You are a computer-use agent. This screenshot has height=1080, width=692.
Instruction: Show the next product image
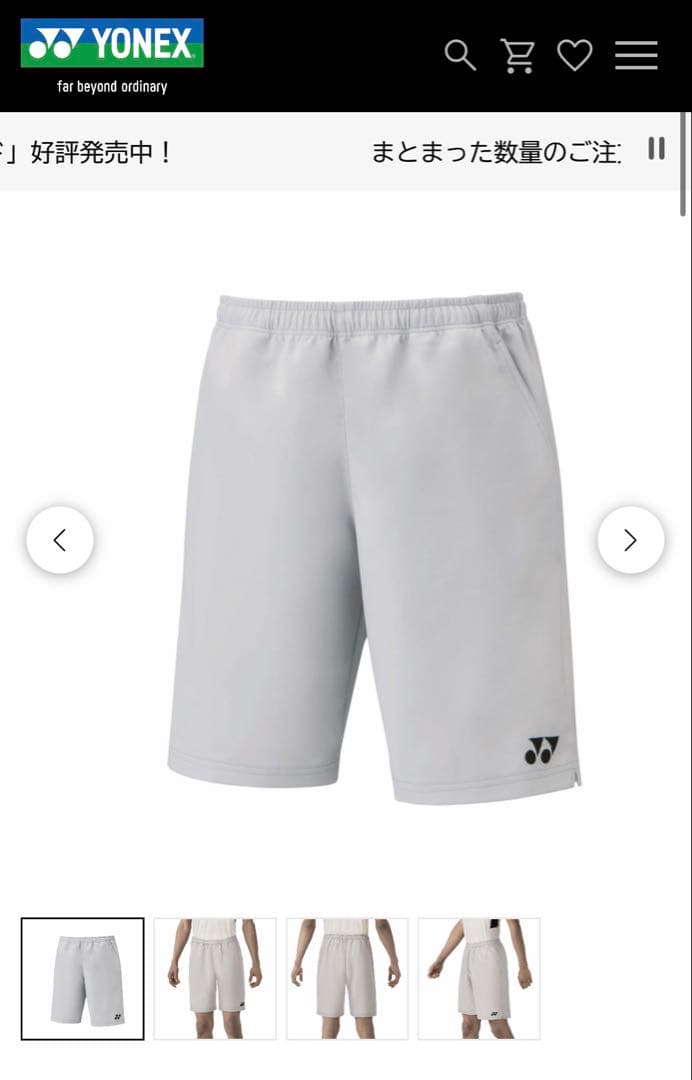[x=630, y=540]
